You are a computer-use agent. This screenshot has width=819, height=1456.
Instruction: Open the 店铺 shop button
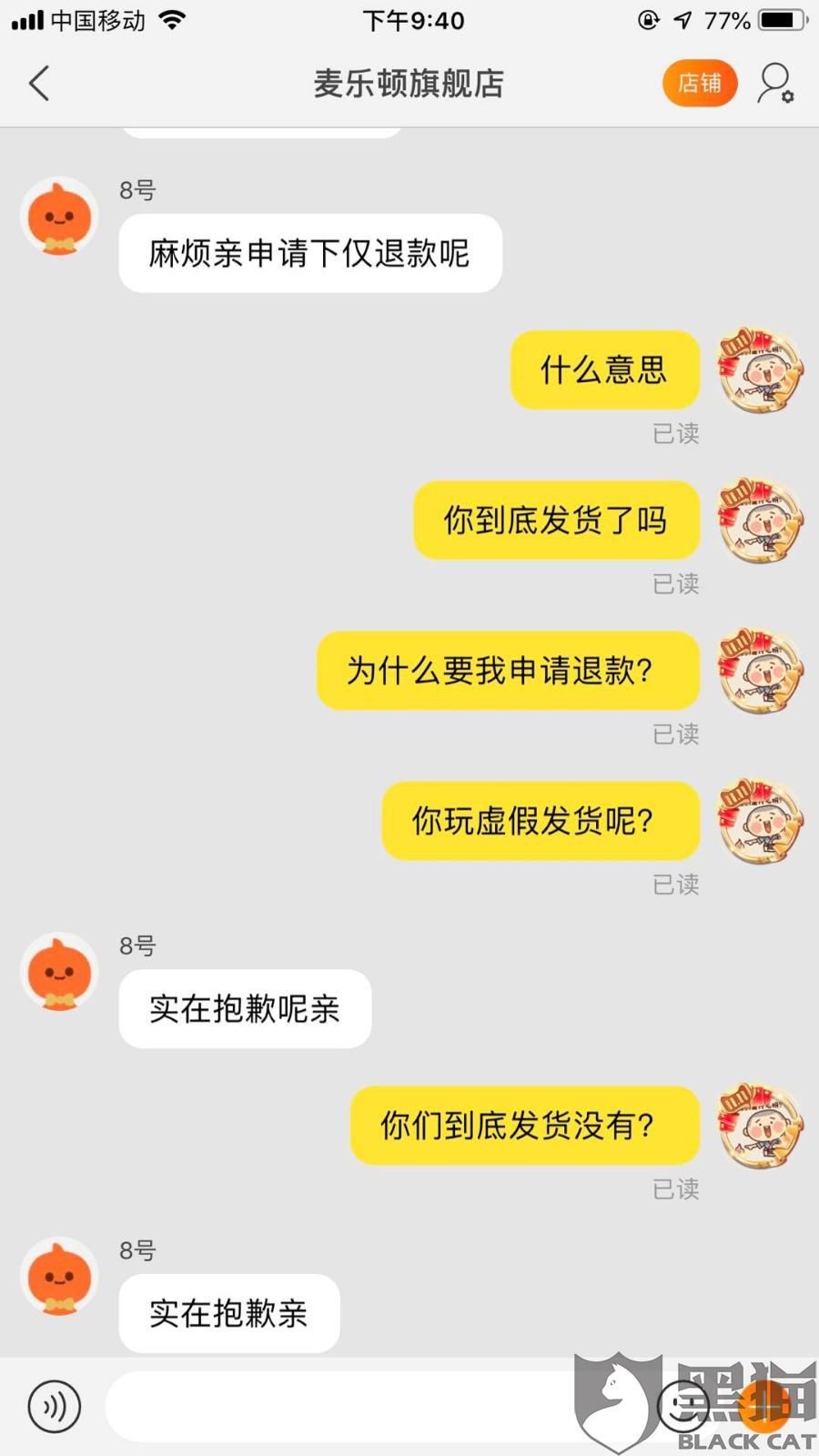[x=699, y=84]
